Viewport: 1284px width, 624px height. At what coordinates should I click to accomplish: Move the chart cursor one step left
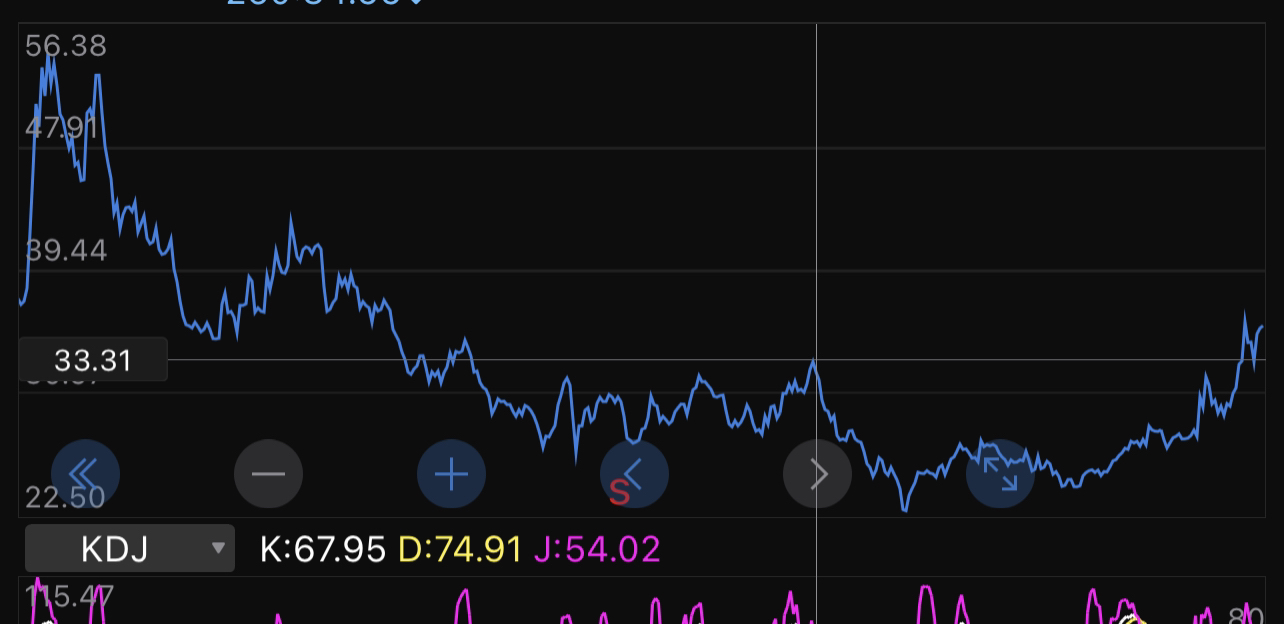pyautogui.click(x=634, y=474)
